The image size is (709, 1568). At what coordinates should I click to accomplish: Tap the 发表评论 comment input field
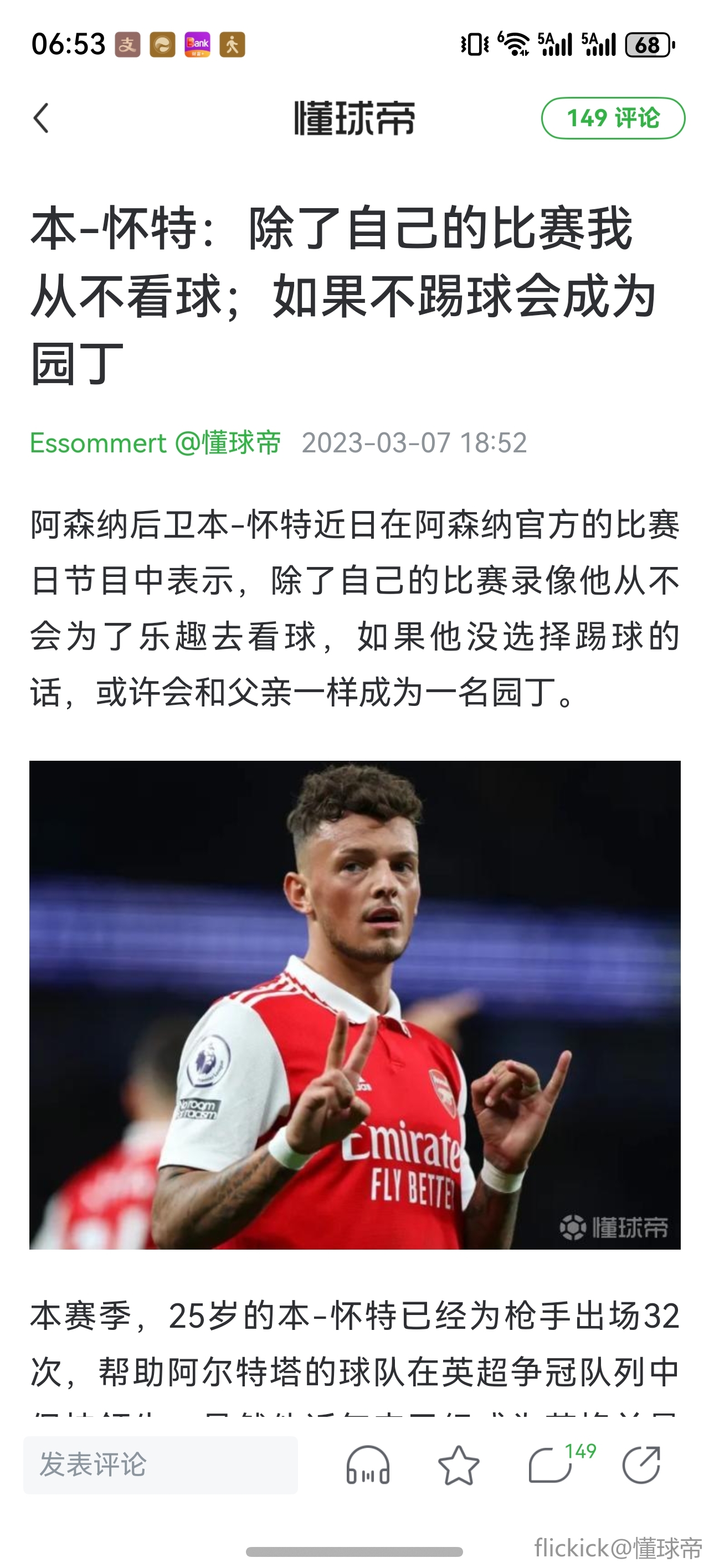pyautogui.click(x=160, y=1465)
